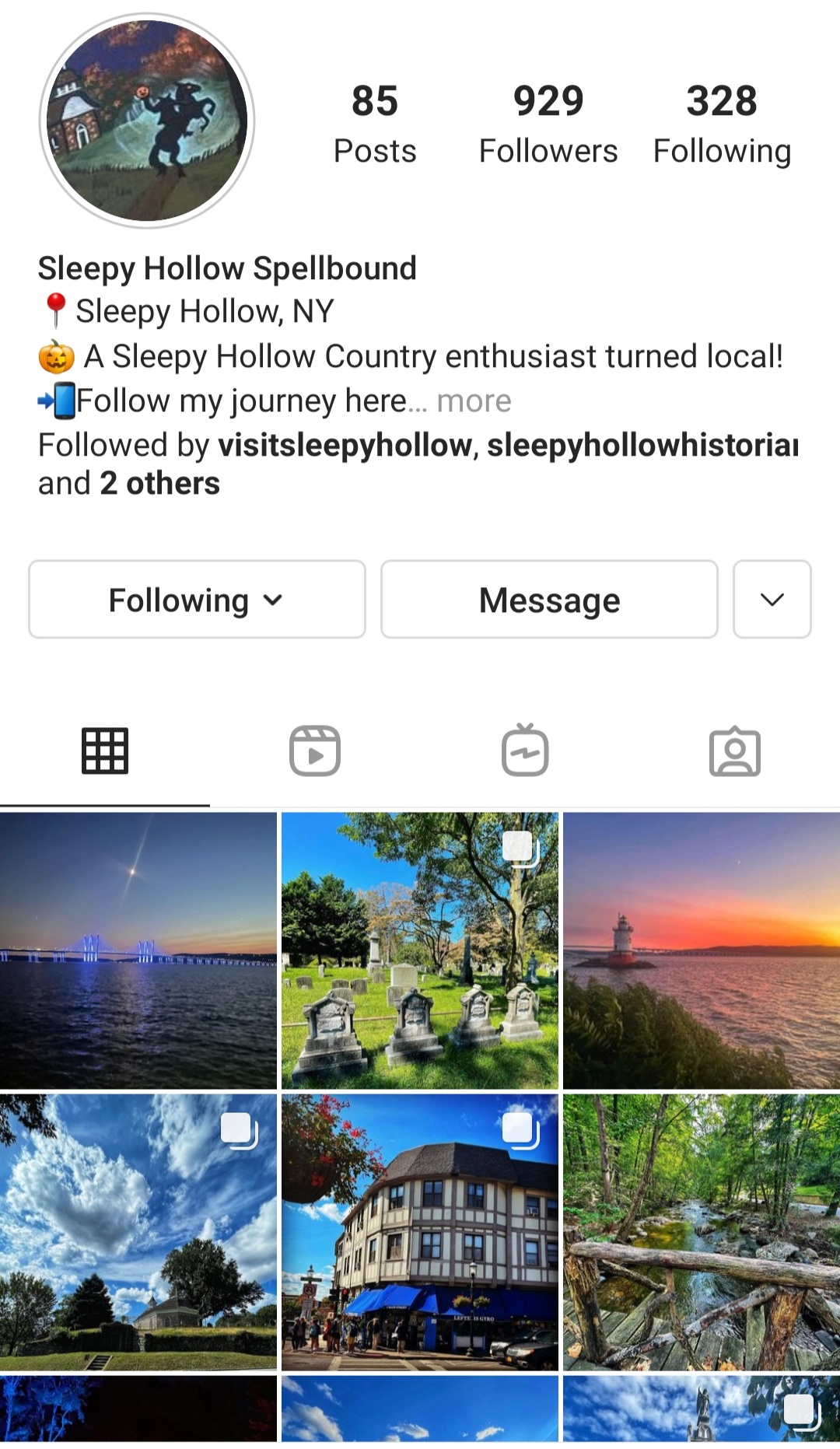Image resolution: width=840 pixels, height=1449 pixels.
Task: Switch to the IGTV tab
Action: pyautogui.click(x=525, y=751)
